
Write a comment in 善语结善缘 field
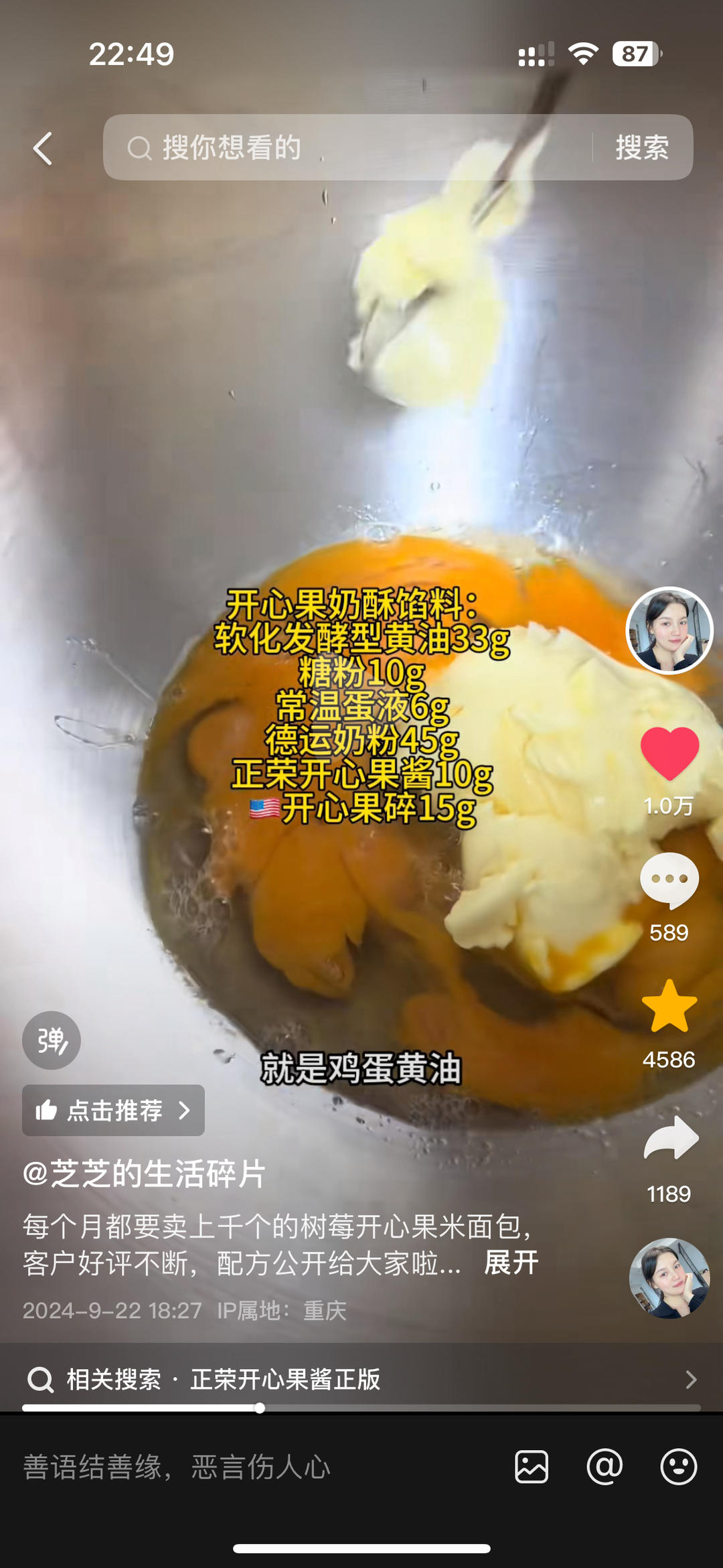pyautogui.click(x=254, y=1467)
